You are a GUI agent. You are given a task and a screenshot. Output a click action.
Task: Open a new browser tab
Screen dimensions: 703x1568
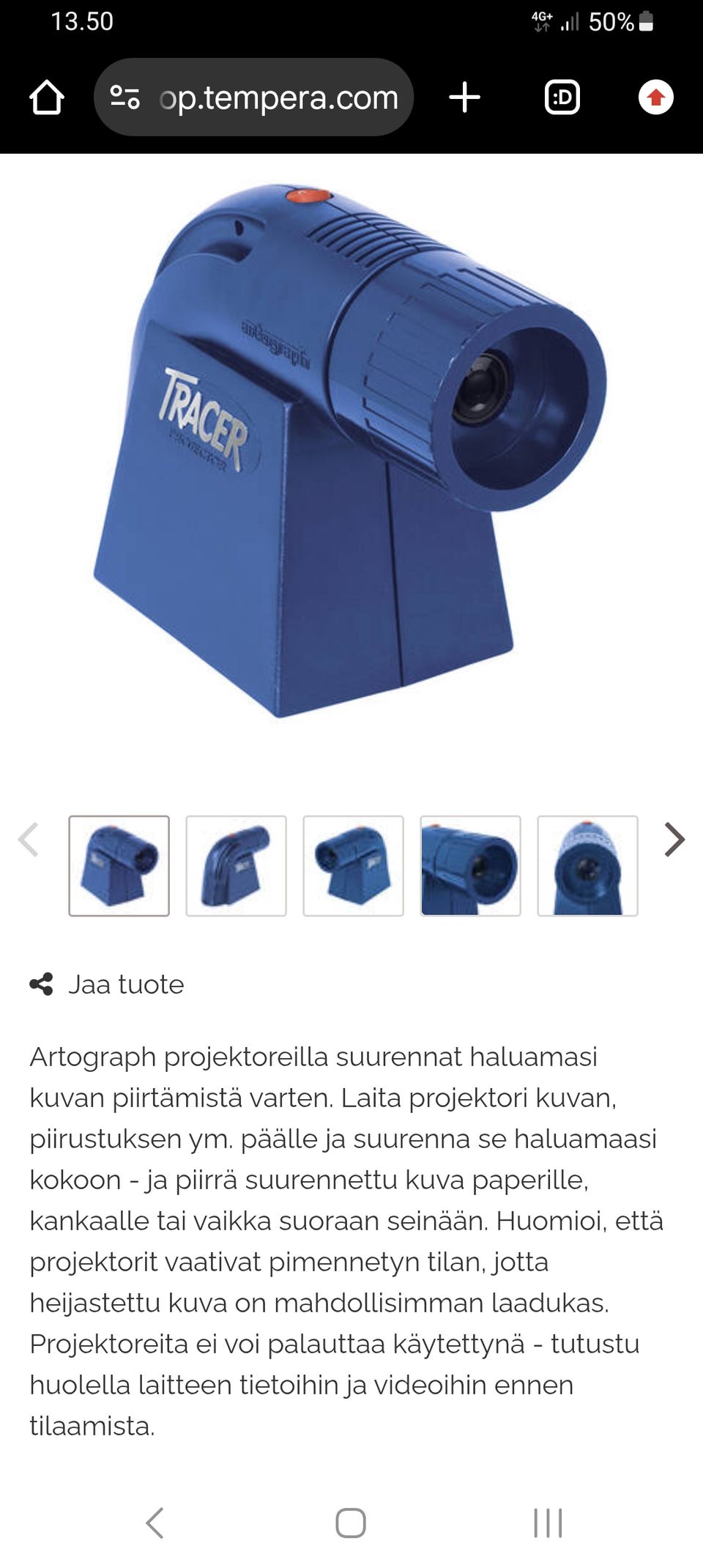click(x=466, y=98)
